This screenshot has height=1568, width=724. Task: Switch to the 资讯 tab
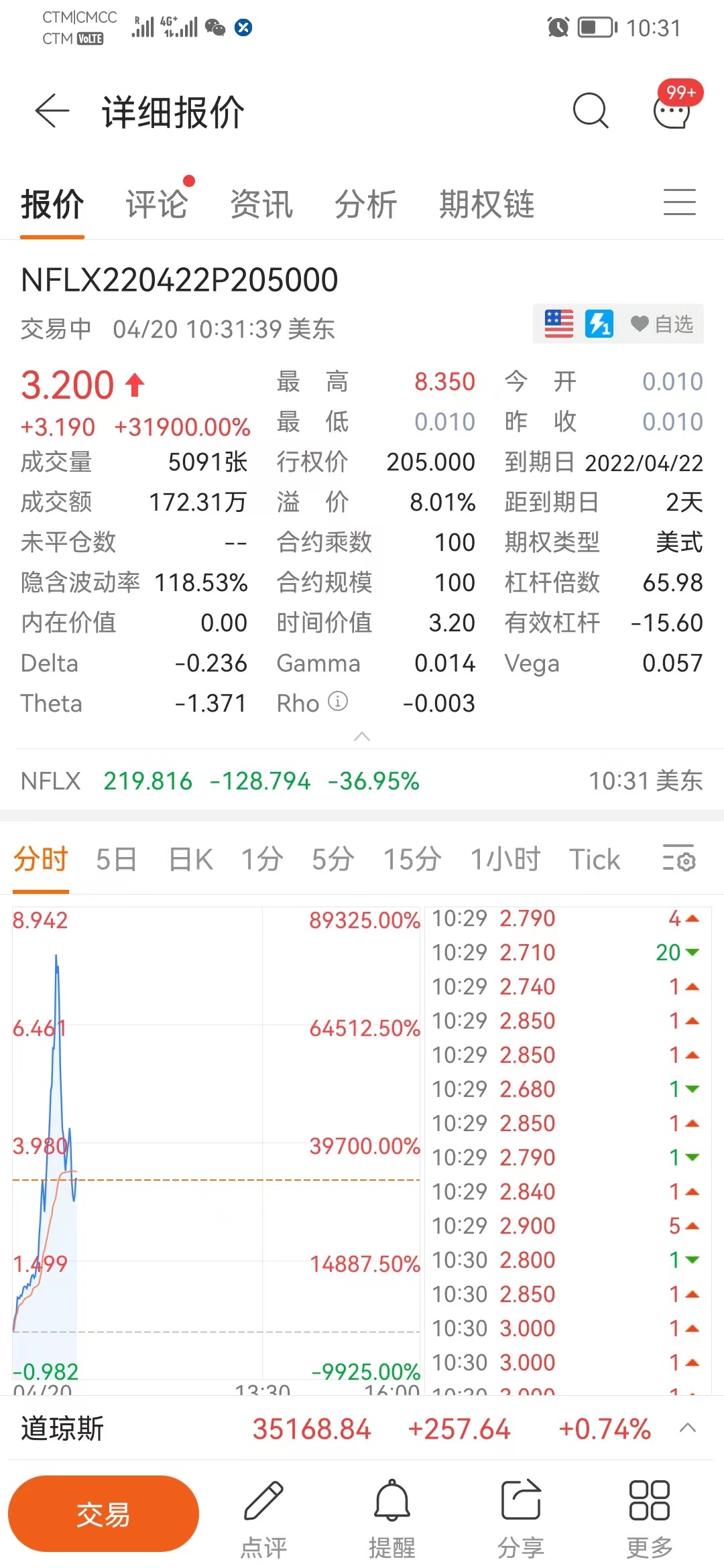261,204
